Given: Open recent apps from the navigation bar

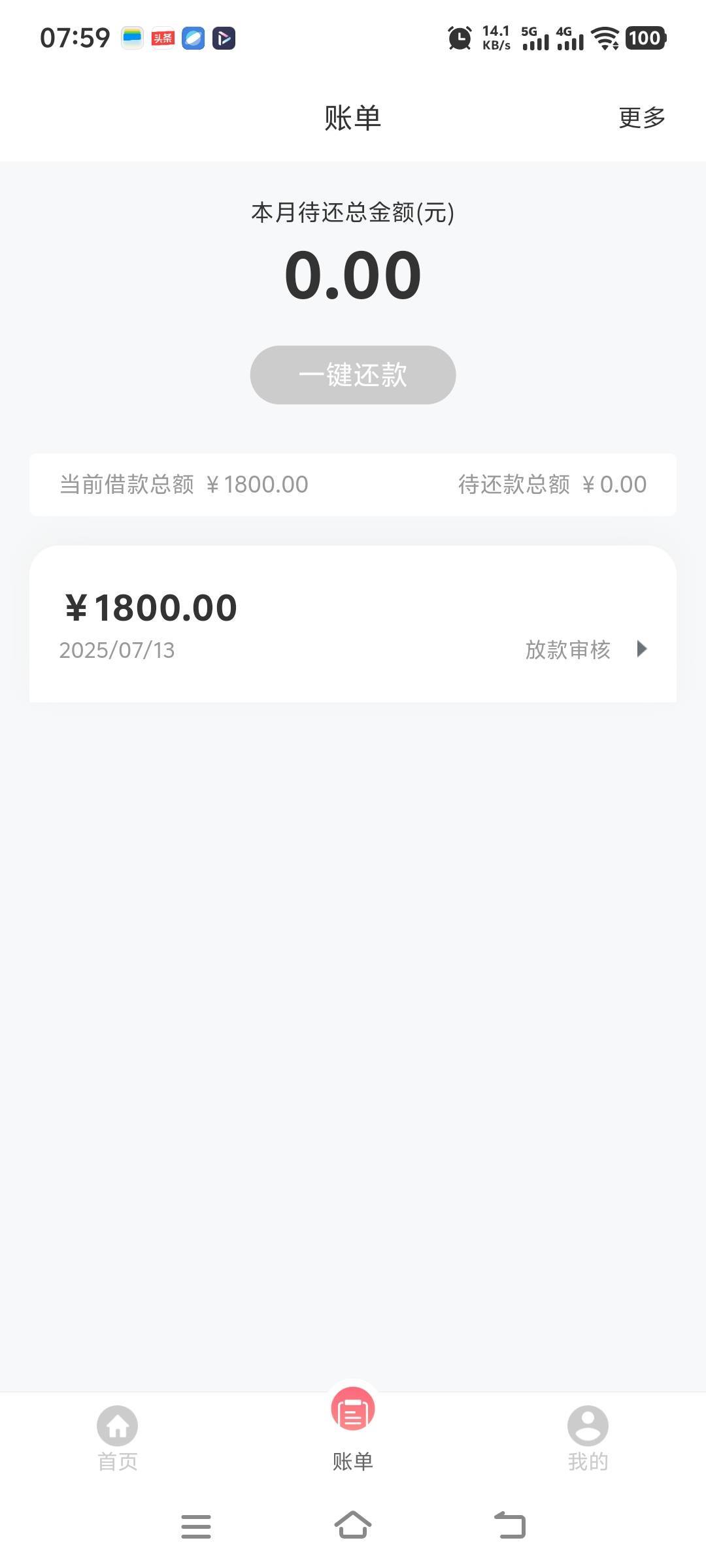Looking at the screenshot, I should pos(196,1526).
